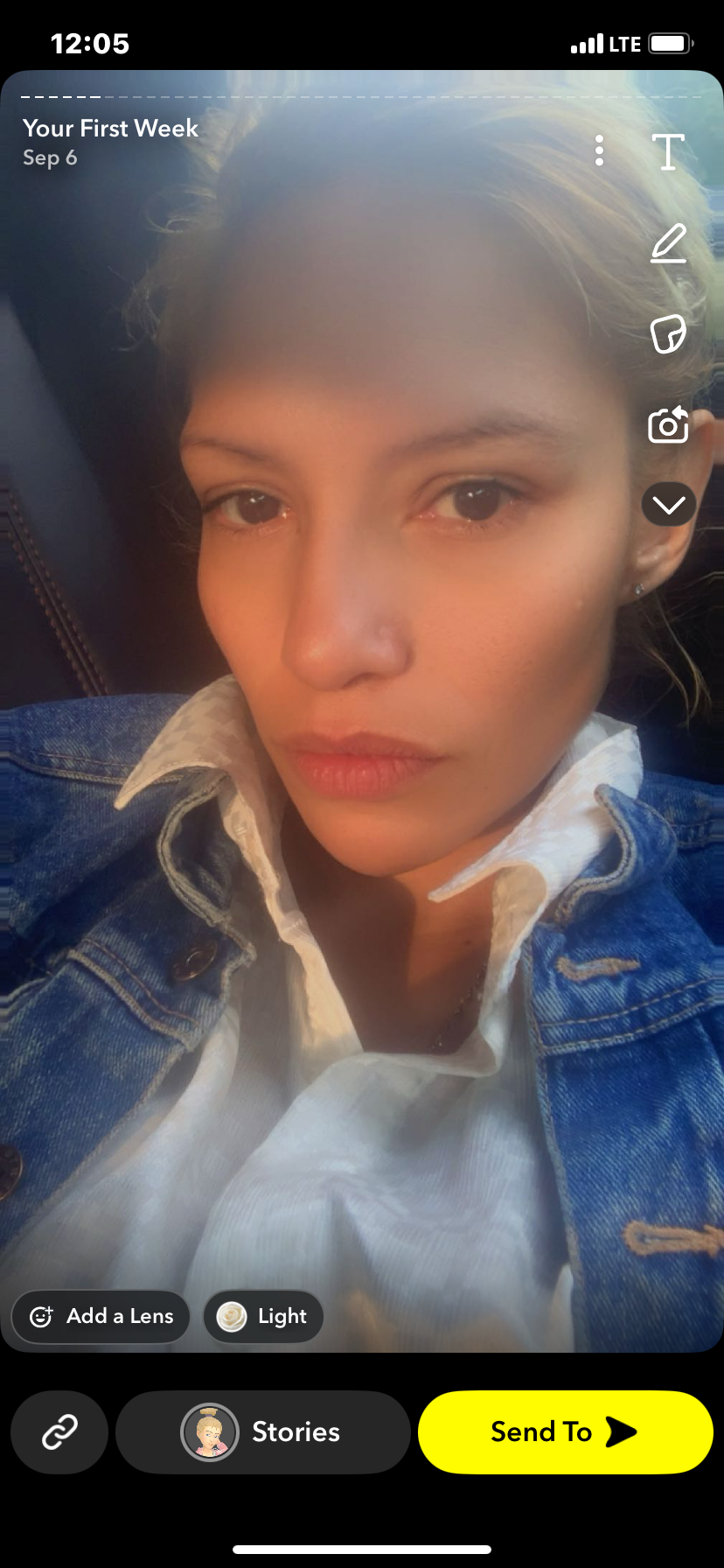Expand more editing tools with the chevron
This screenshot has width=724, height=1568.
668,505
